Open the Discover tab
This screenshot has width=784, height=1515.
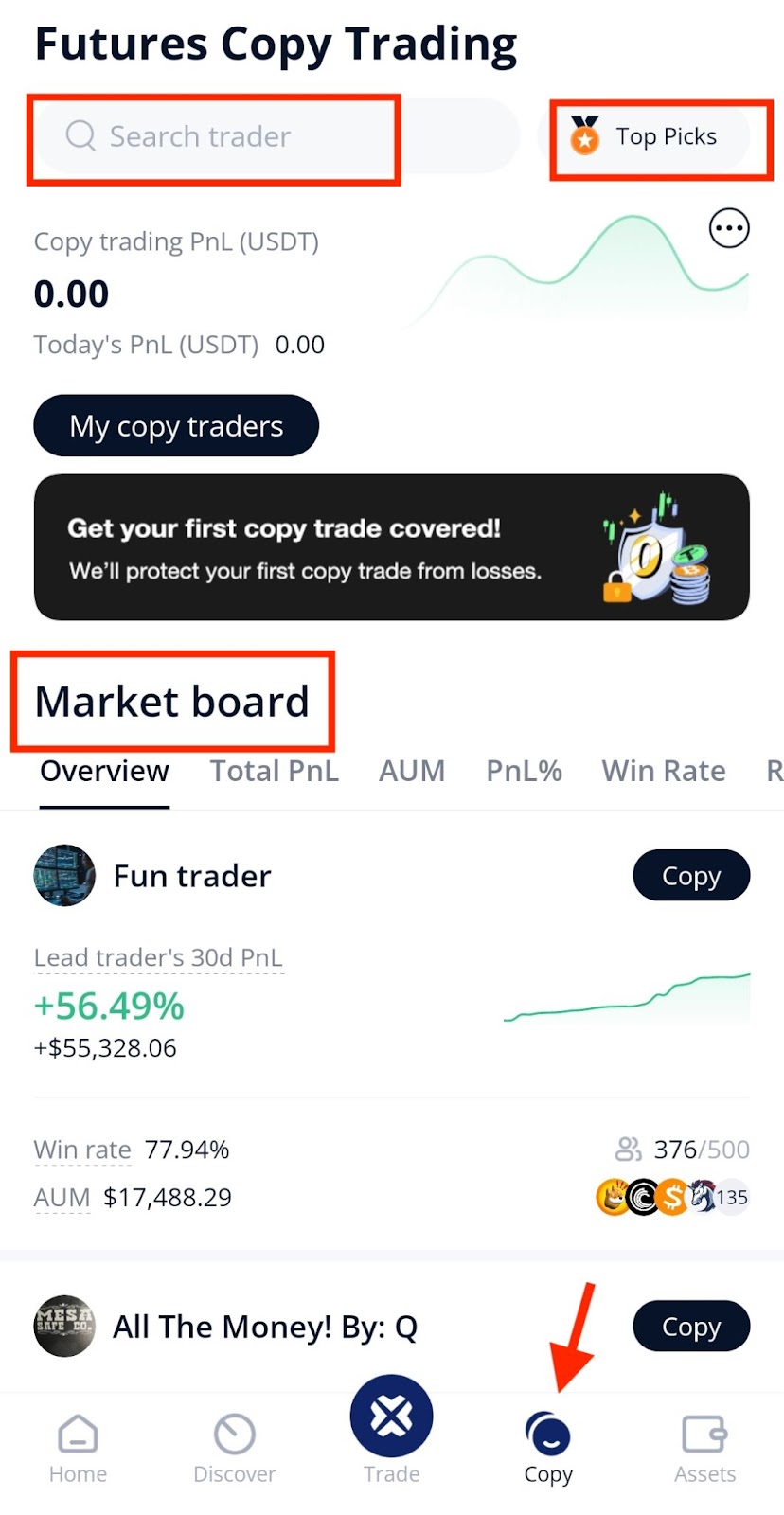coord(234,1449)
